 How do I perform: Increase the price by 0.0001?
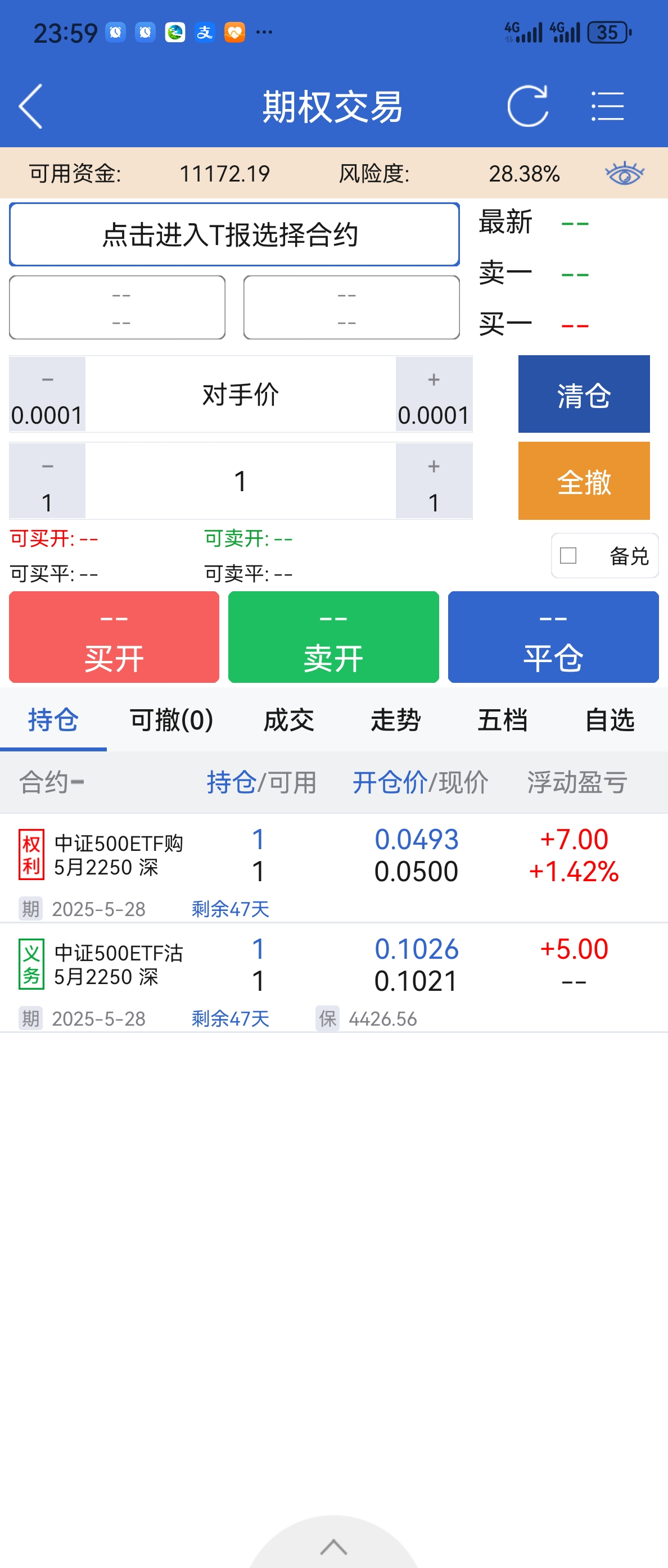pos(434,395)
